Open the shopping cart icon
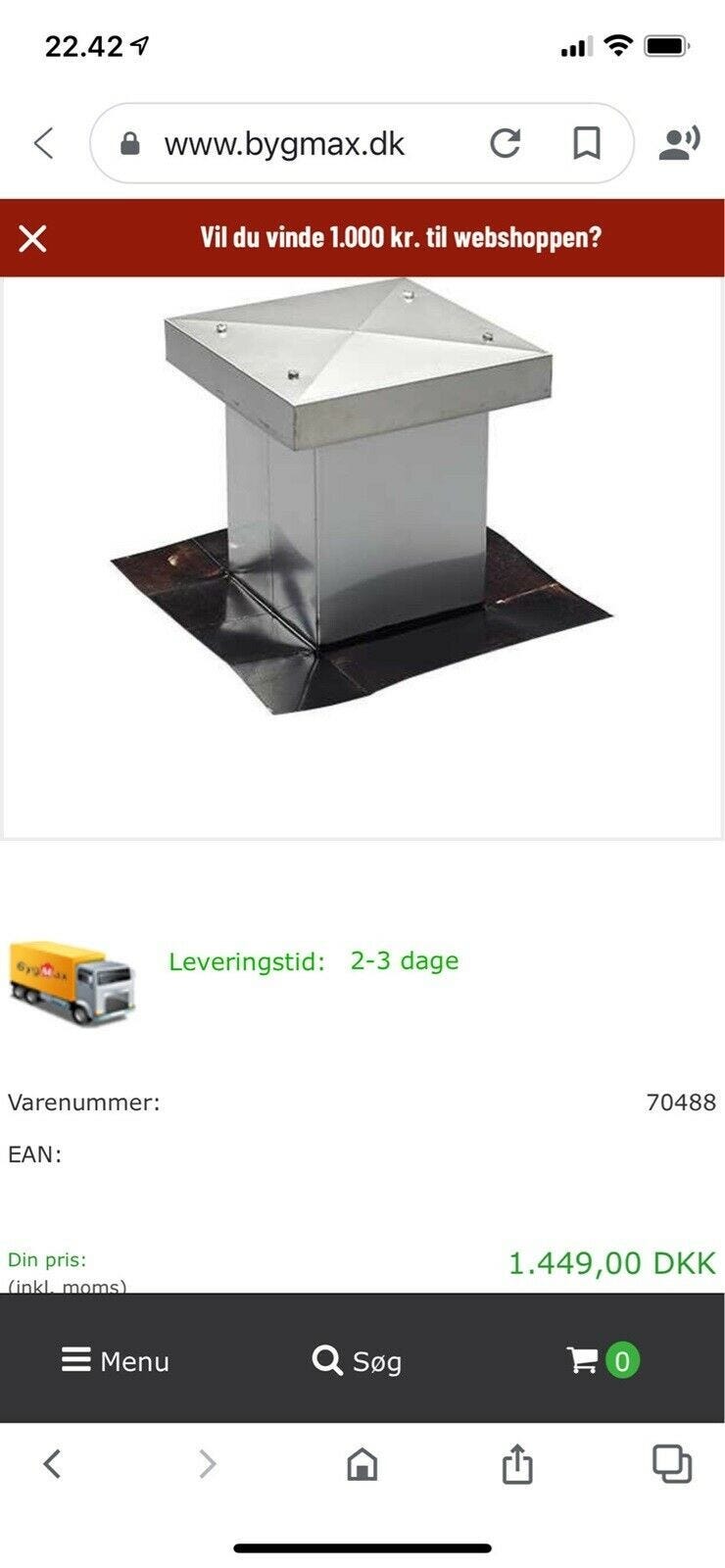 584,1360
